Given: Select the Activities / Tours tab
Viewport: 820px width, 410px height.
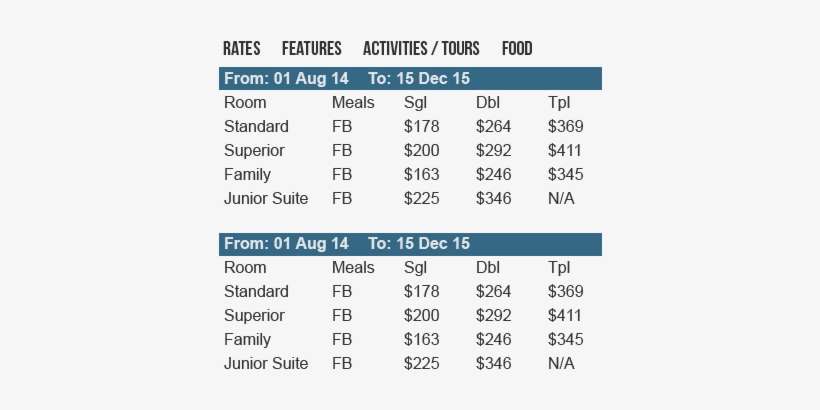Looking at the screenshot, I should [421, 48].
